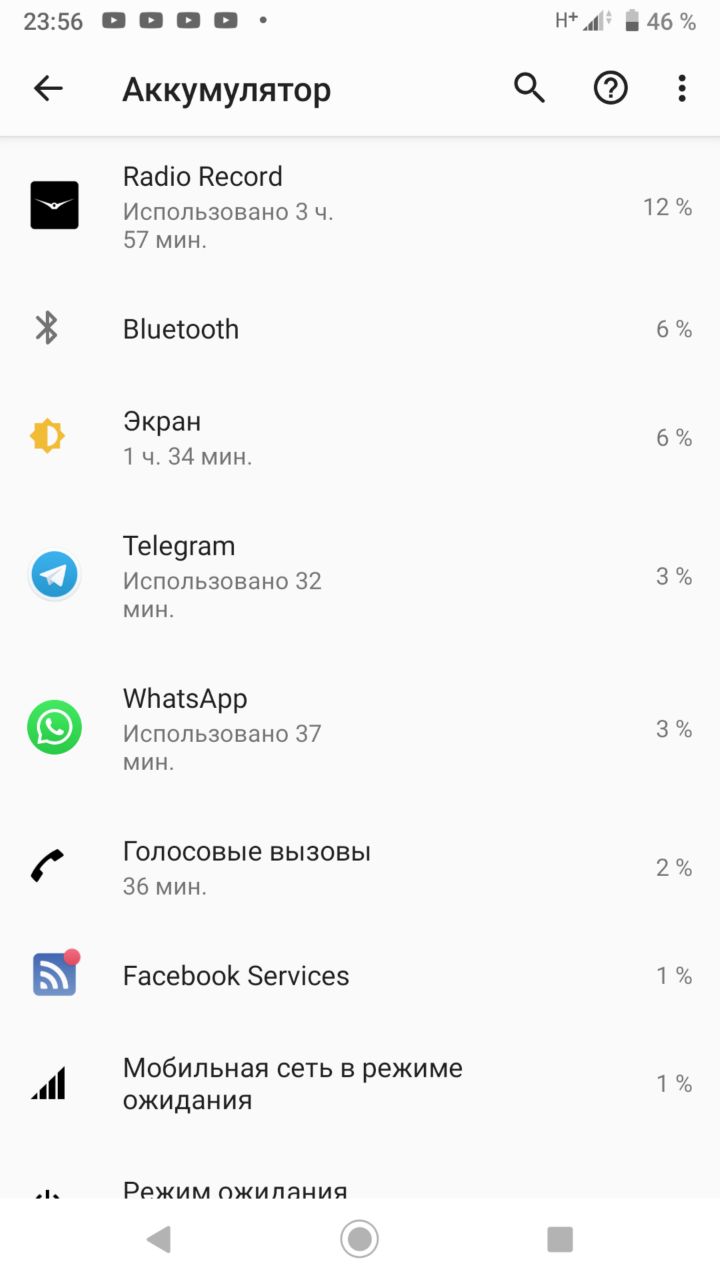The height and width of the screenshot is (1280, 720).
Task: Open Голосовые вызовы usage details
Action: [360, 867]
